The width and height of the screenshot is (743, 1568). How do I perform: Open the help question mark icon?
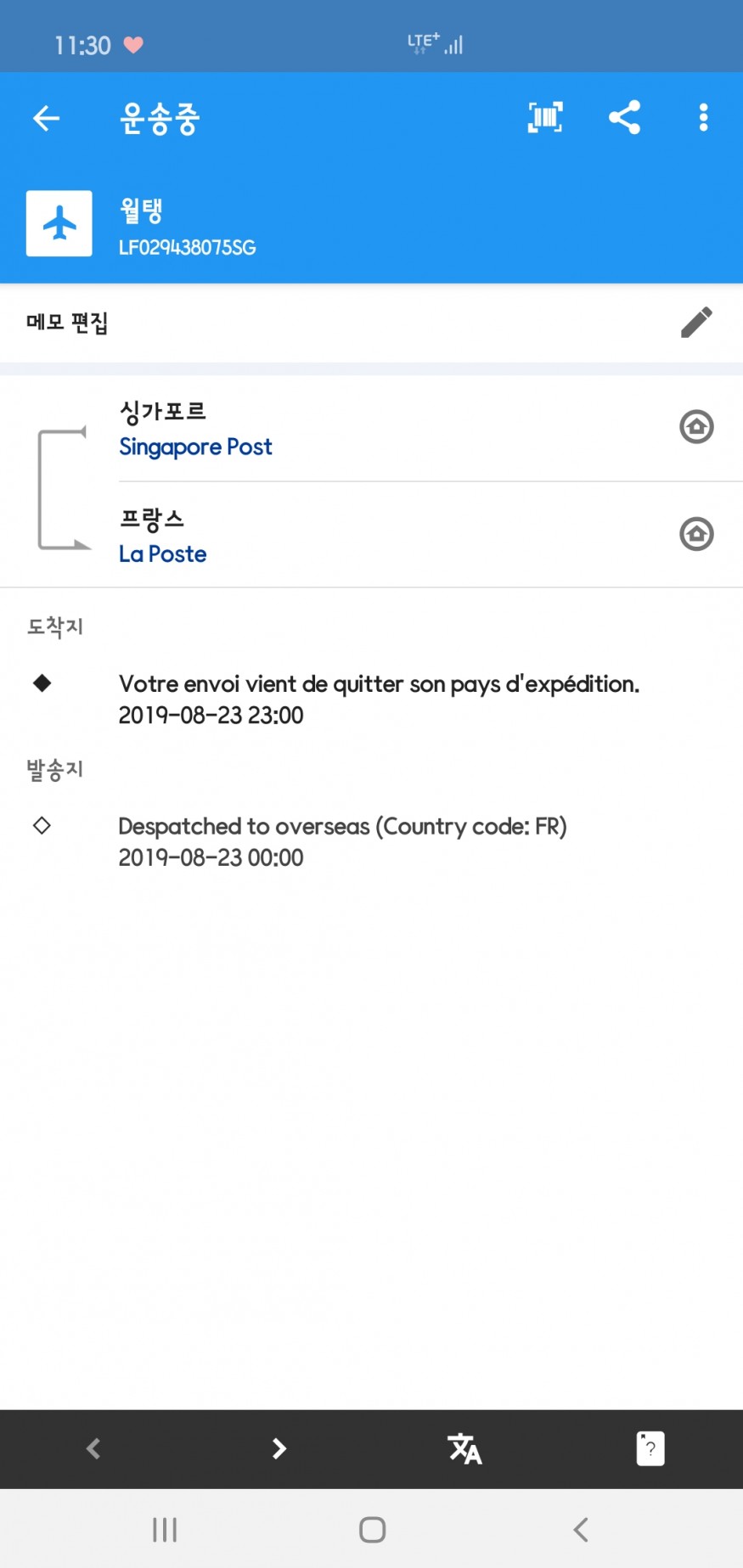pyautogui.click(x=650, y=1448)
